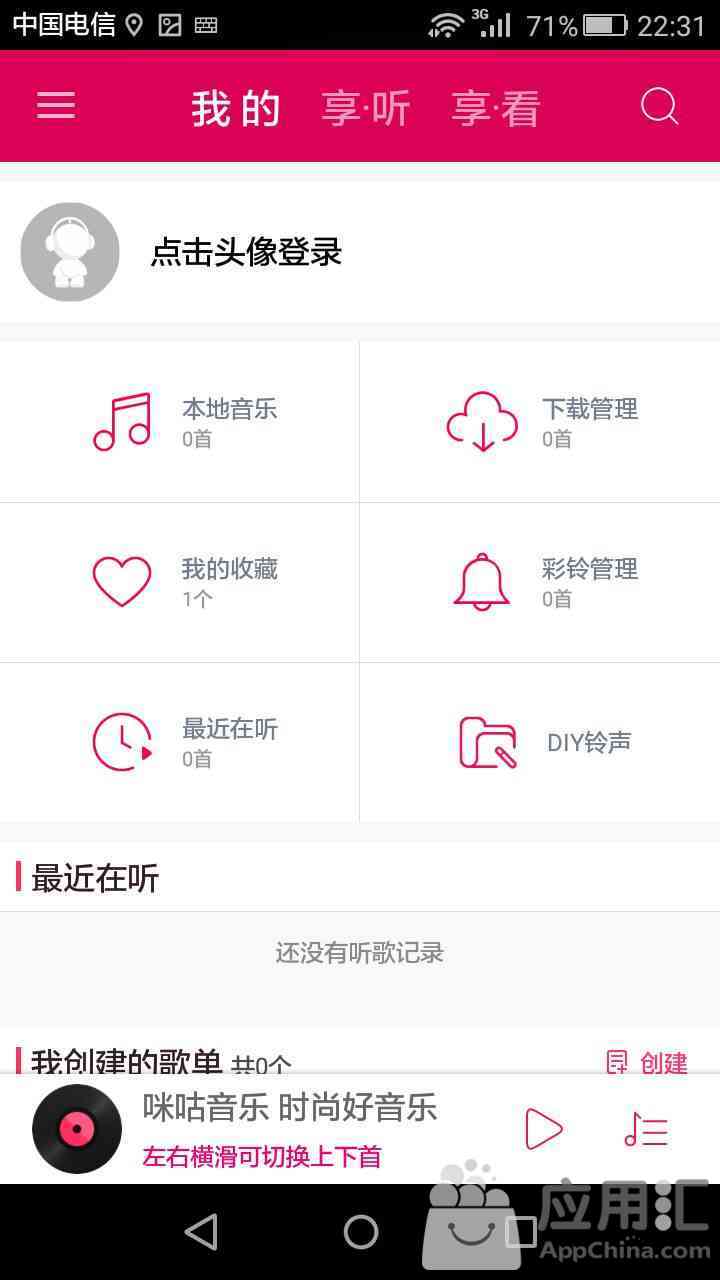Switch to the 享·听 tab
This screenshot has width=720, height=1280.
tap(366, 108)
